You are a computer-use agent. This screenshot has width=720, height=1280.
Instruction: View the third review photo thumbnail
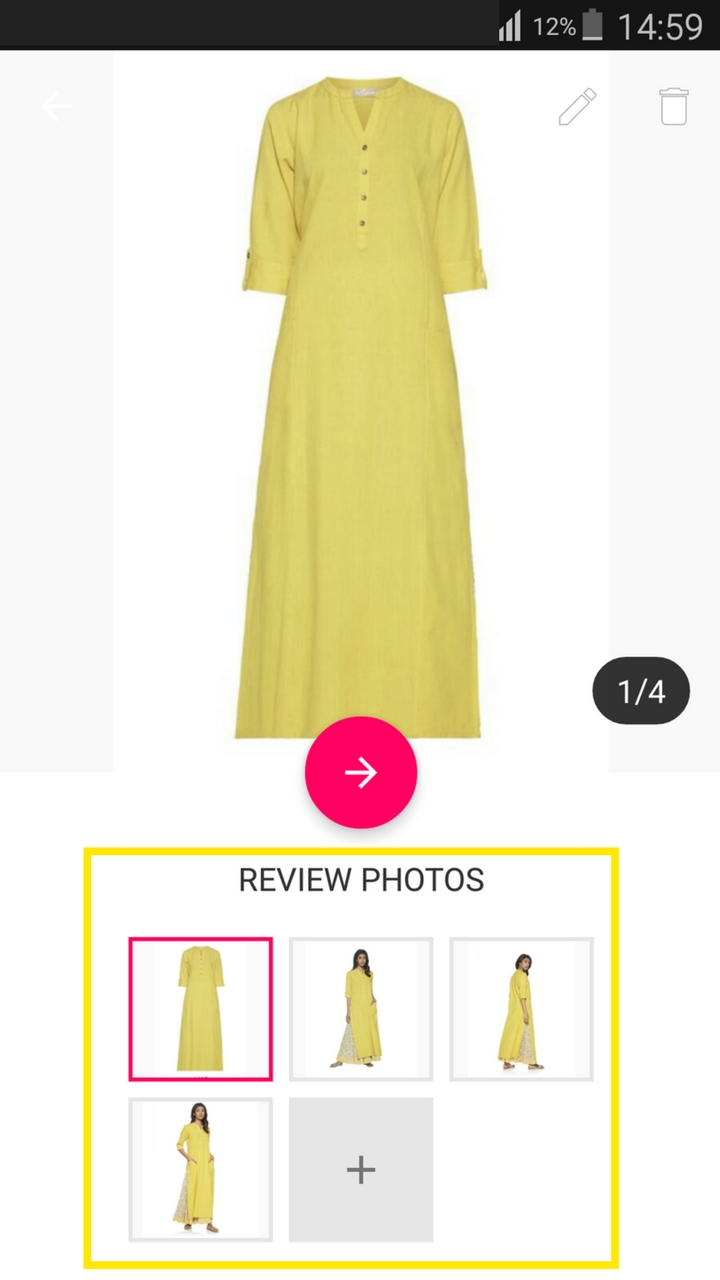521,1009
